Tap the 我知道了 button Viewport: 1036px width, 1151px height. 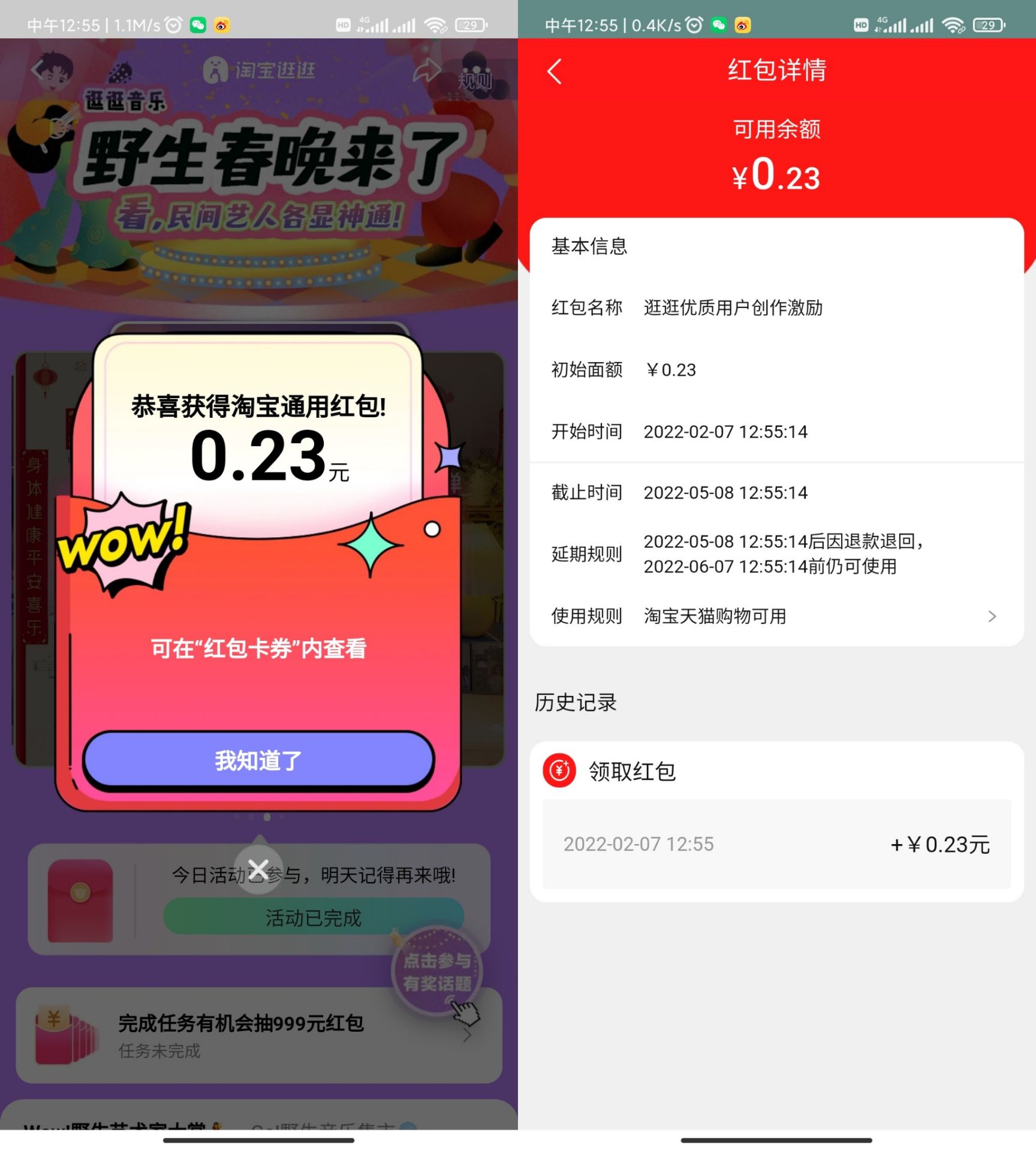(x=258, y=760)
